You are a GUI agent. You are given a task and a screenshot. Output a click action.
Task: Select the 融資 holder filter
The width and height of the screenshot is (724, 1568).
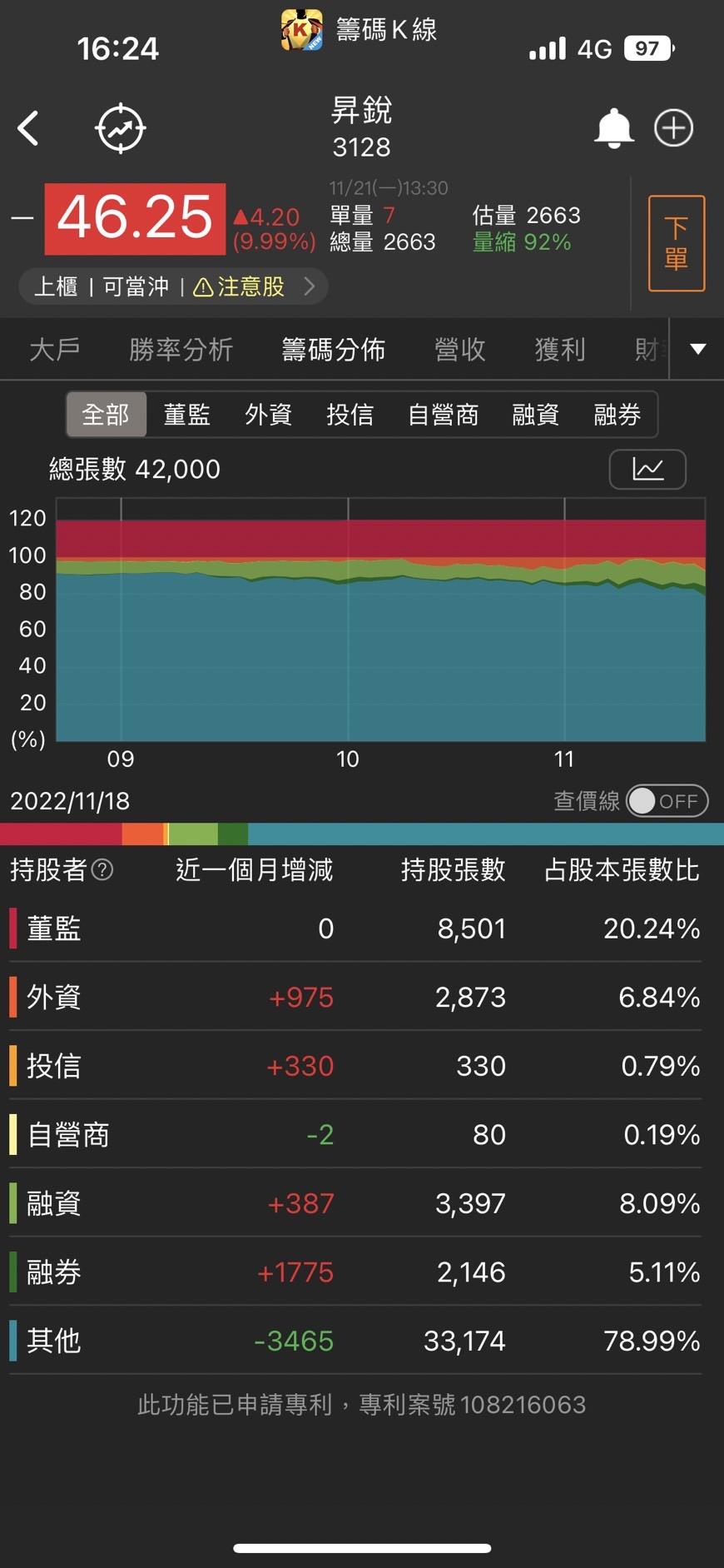tap(535, 414)
